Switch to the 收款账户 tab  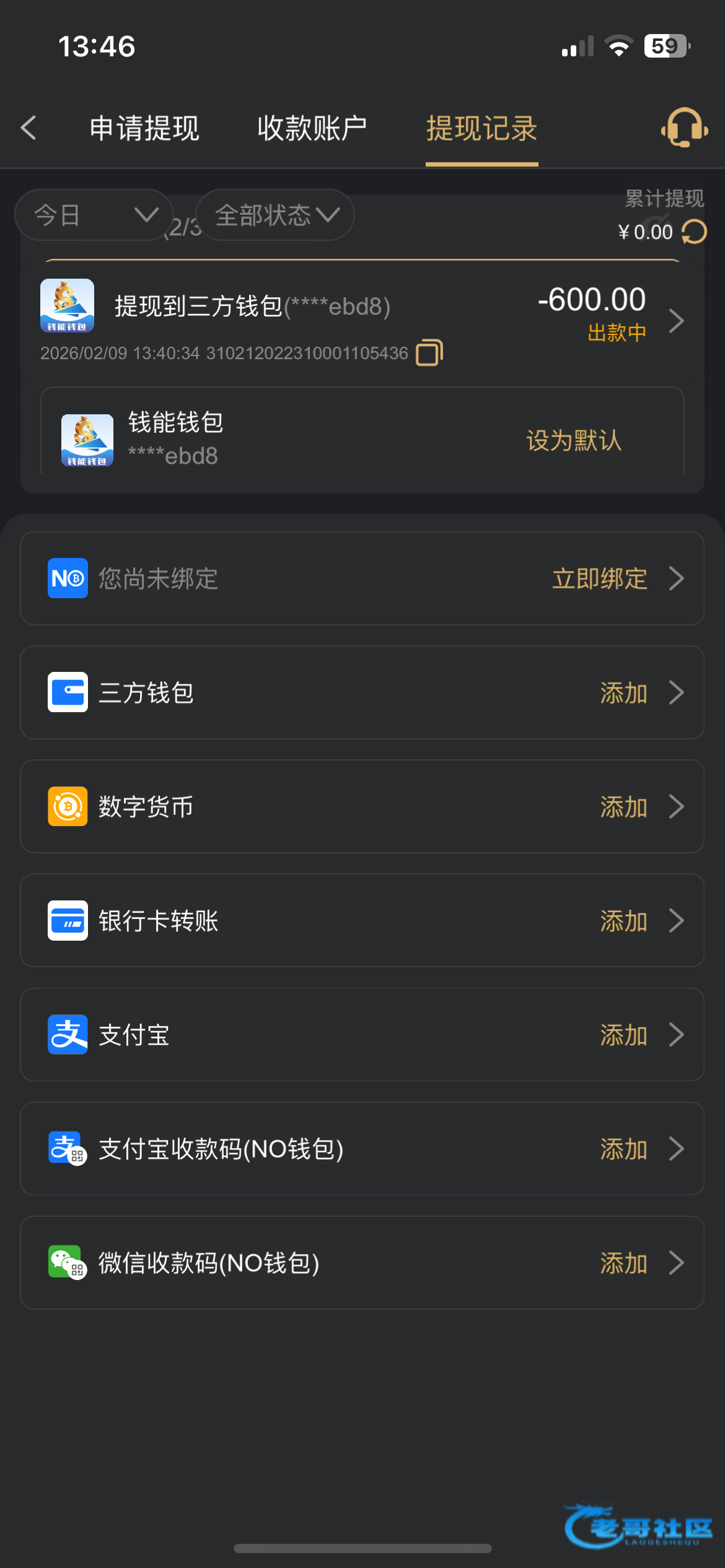pos(312,128)
